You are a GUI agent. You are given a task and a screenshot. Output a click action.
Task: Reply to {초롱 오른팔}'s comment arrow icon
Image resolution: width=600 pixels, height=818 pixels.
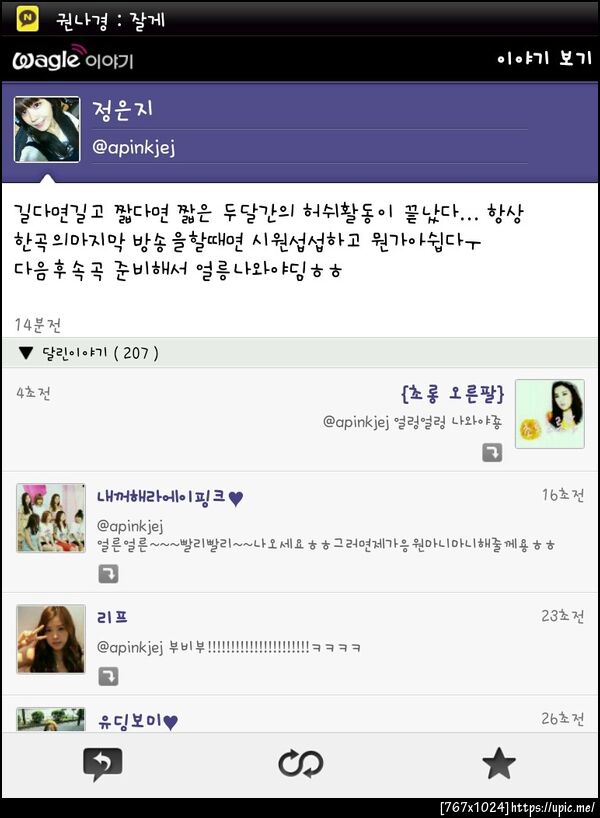pyautogui.click(x=492, y=453)
